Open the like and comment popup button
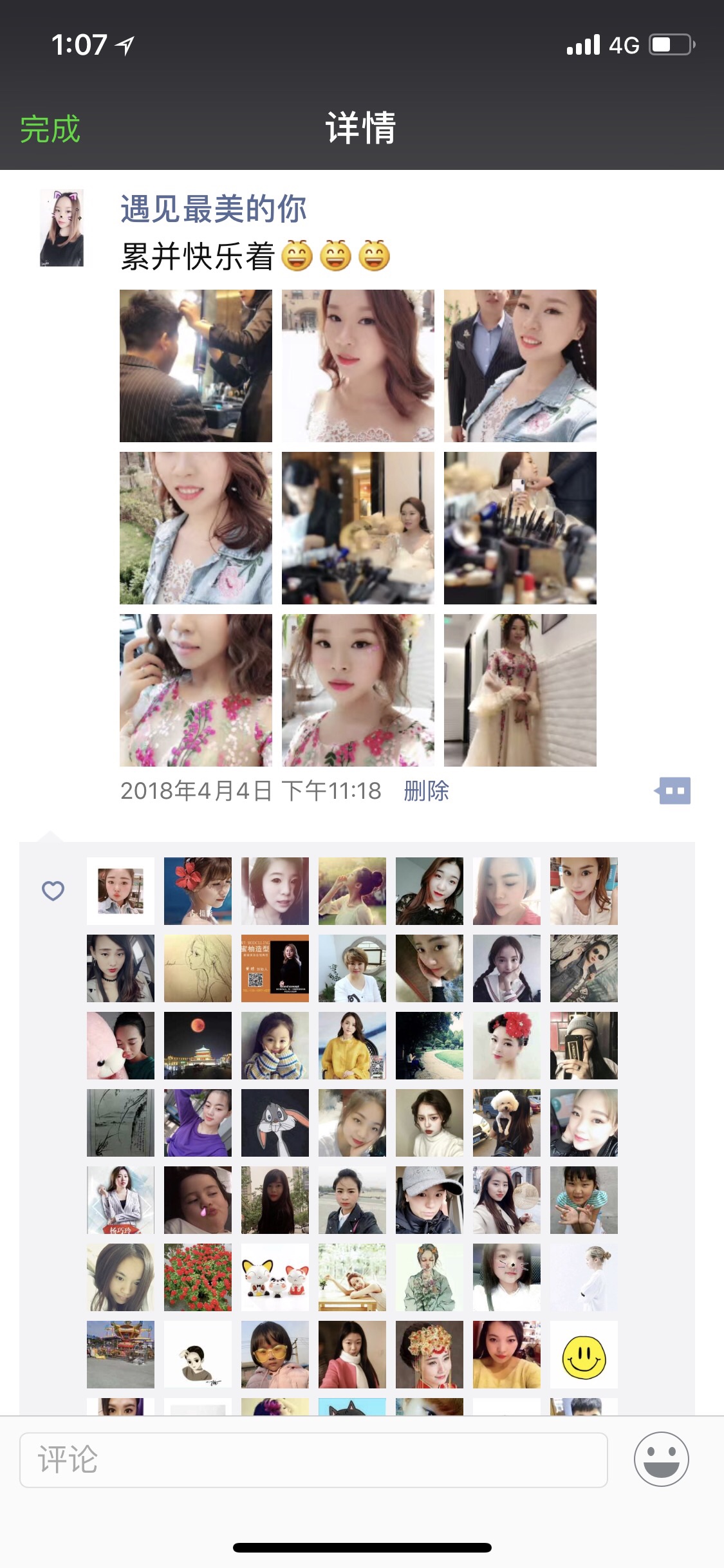Viewport: 724px width, 1568px height. [673, 790]
